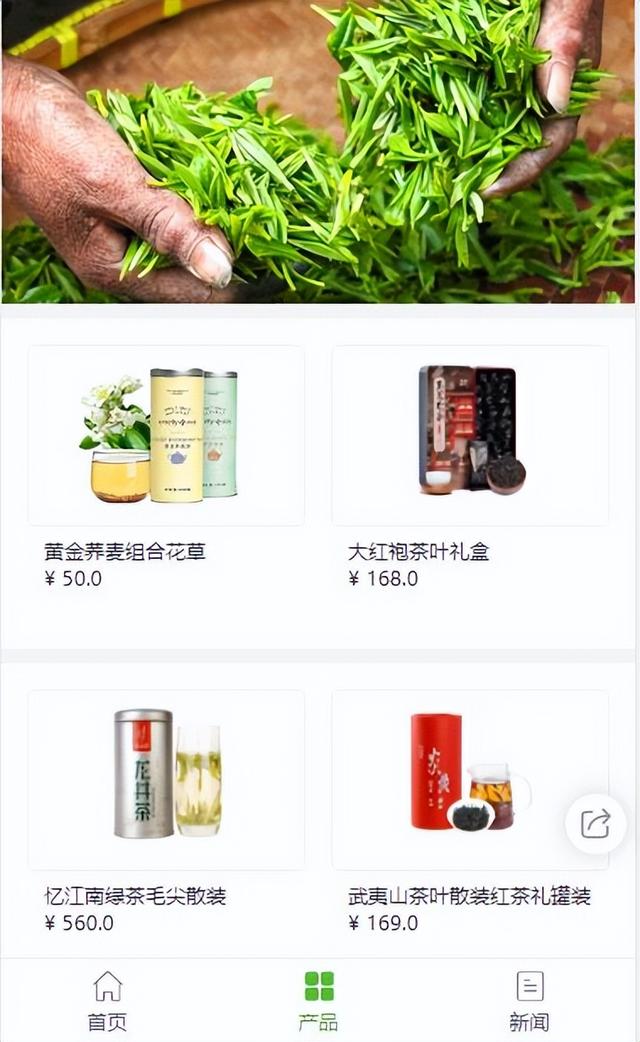Tap the floating share icon
The image size is (640, 1042).
pos(595,824)
